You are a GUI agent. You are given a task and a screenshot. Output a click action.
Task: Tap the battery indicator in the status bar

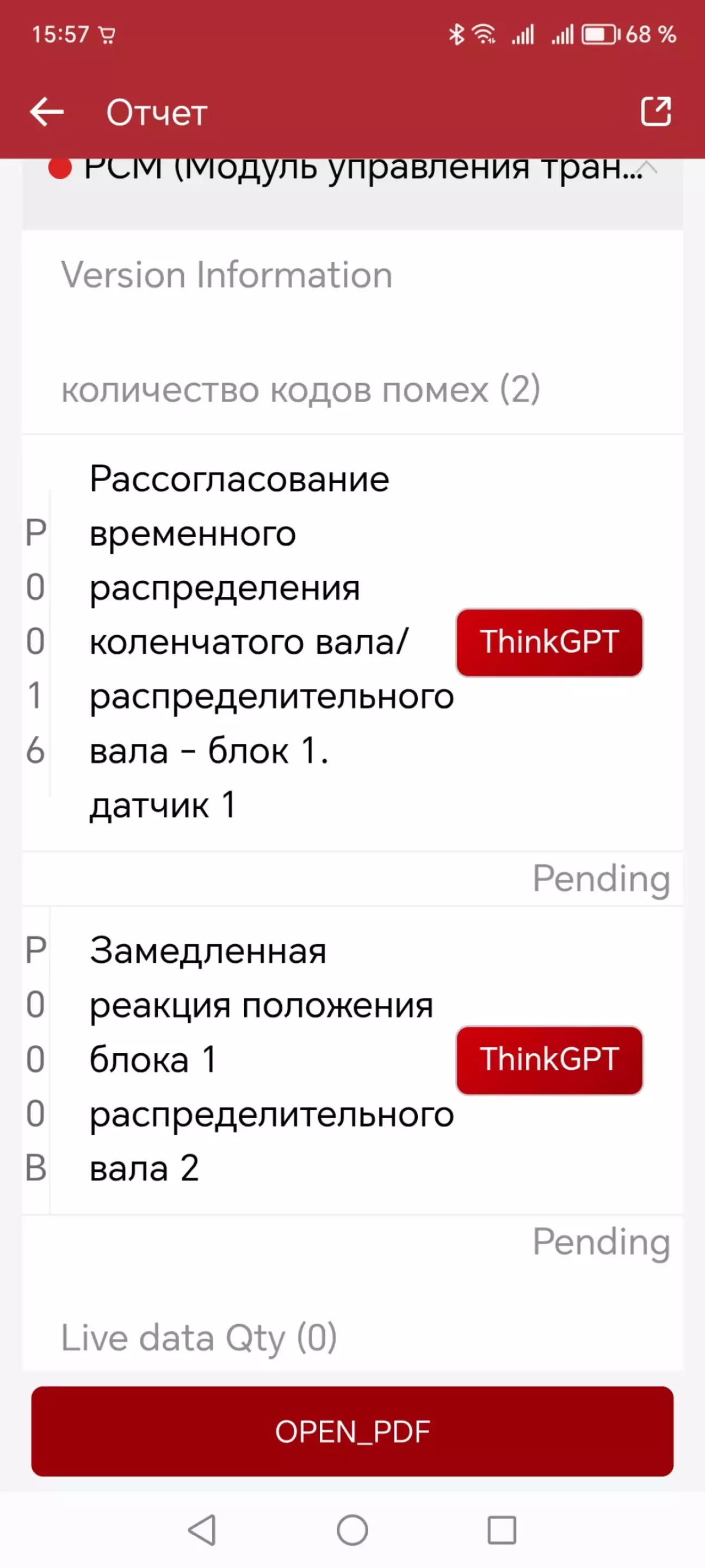click(x=599, y=35)
